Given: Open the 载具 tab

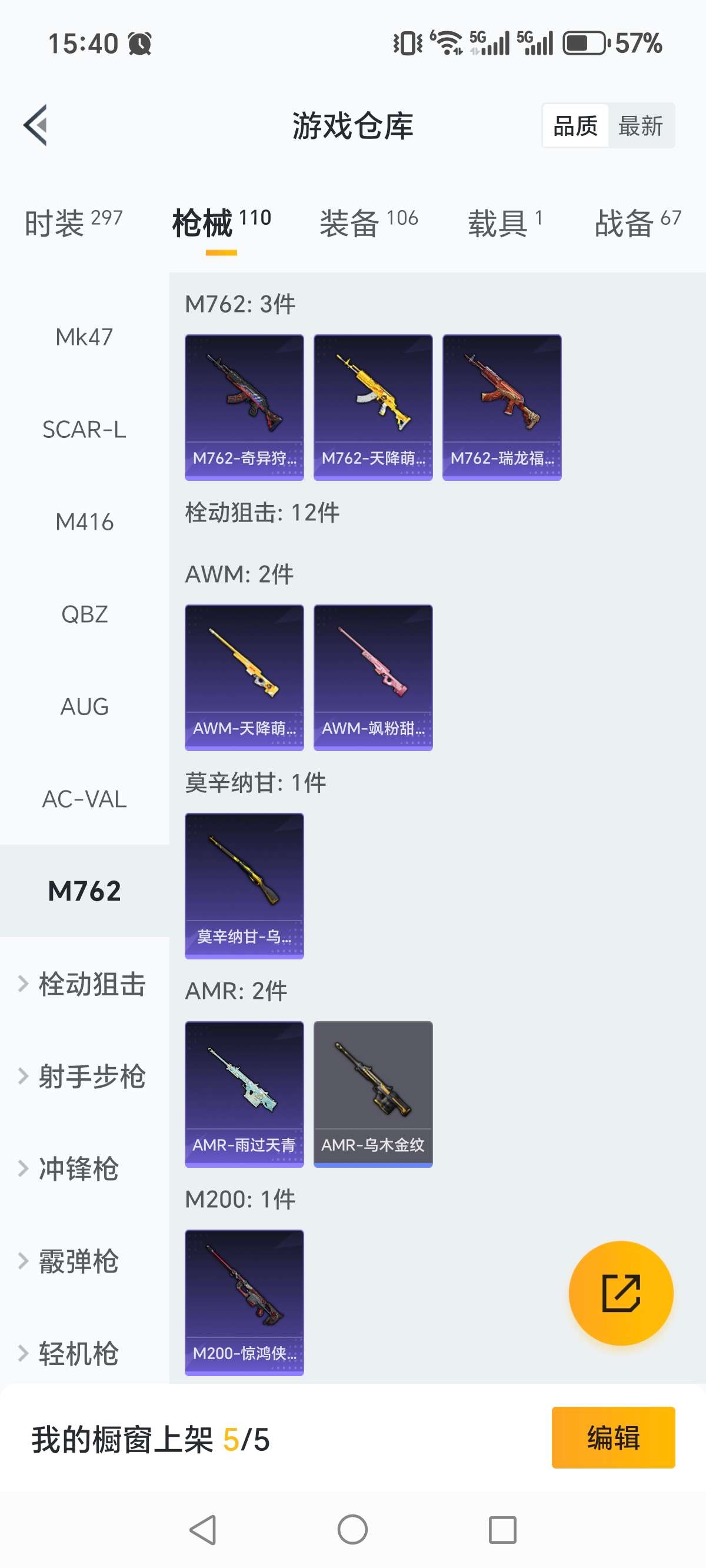Looking at the screenshot, I should pos(505,222).
